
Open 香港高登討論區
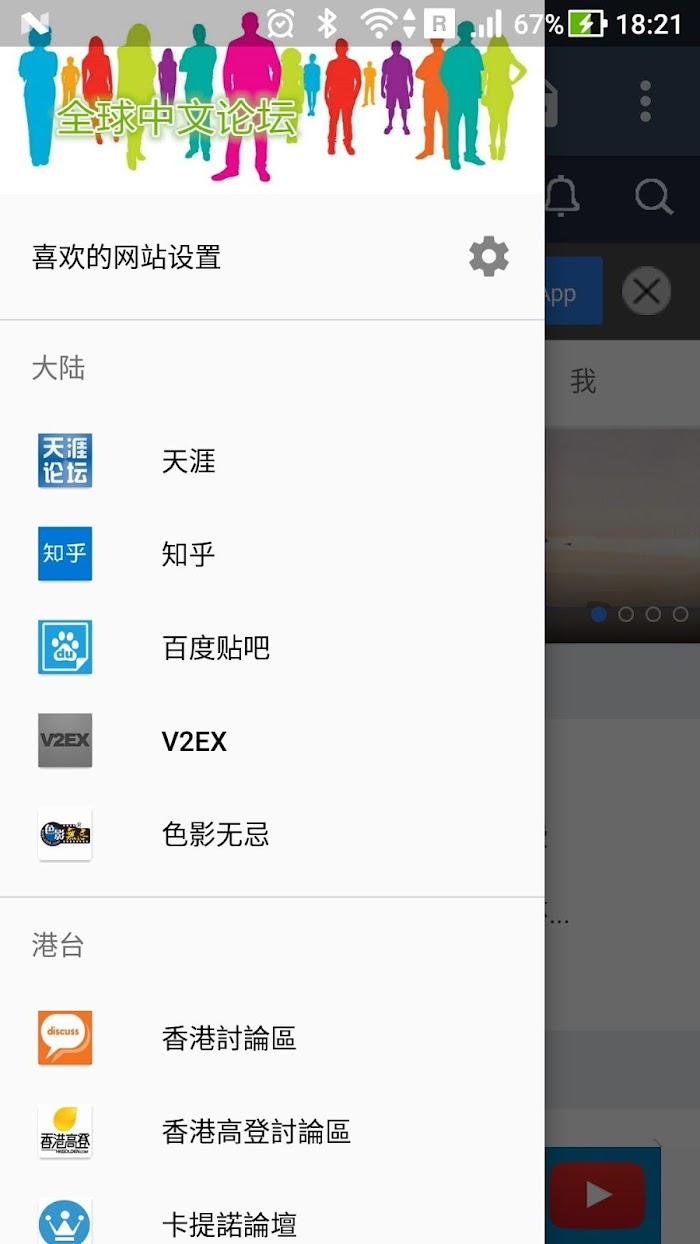(272, 1132)
